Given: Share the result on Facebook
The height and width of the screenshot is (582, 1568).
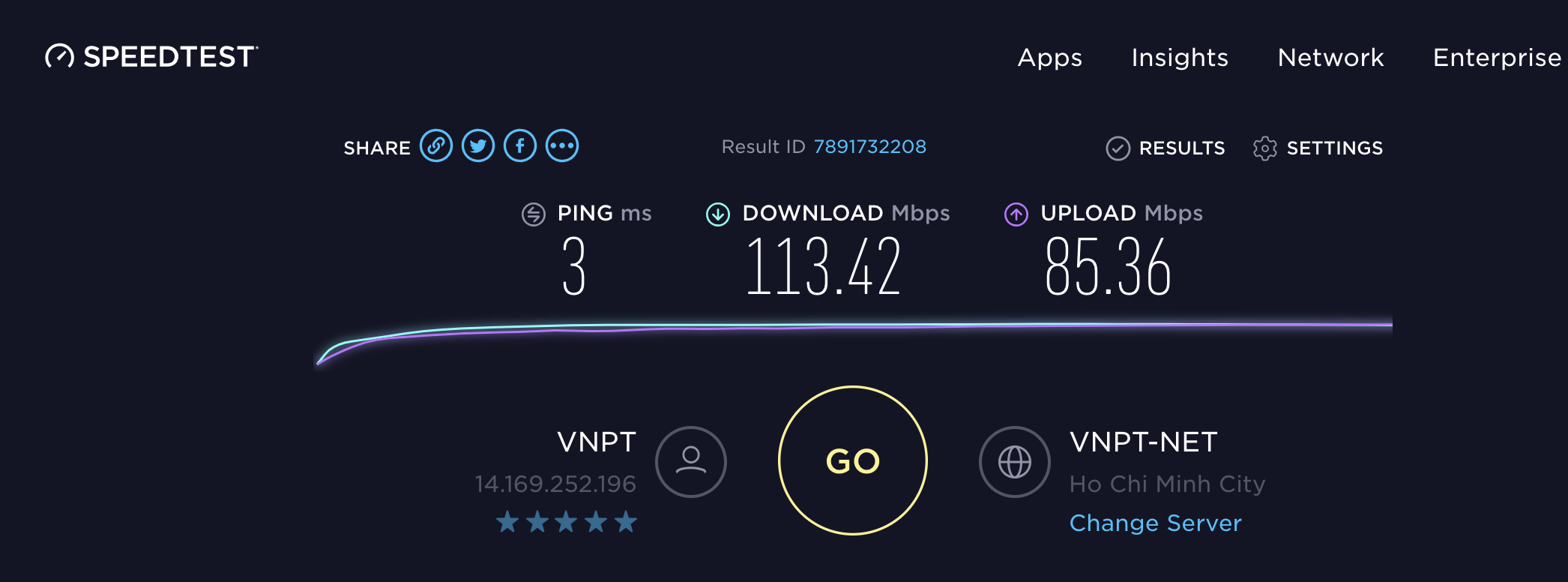Looking at the screenshot, I should [520, 145].
